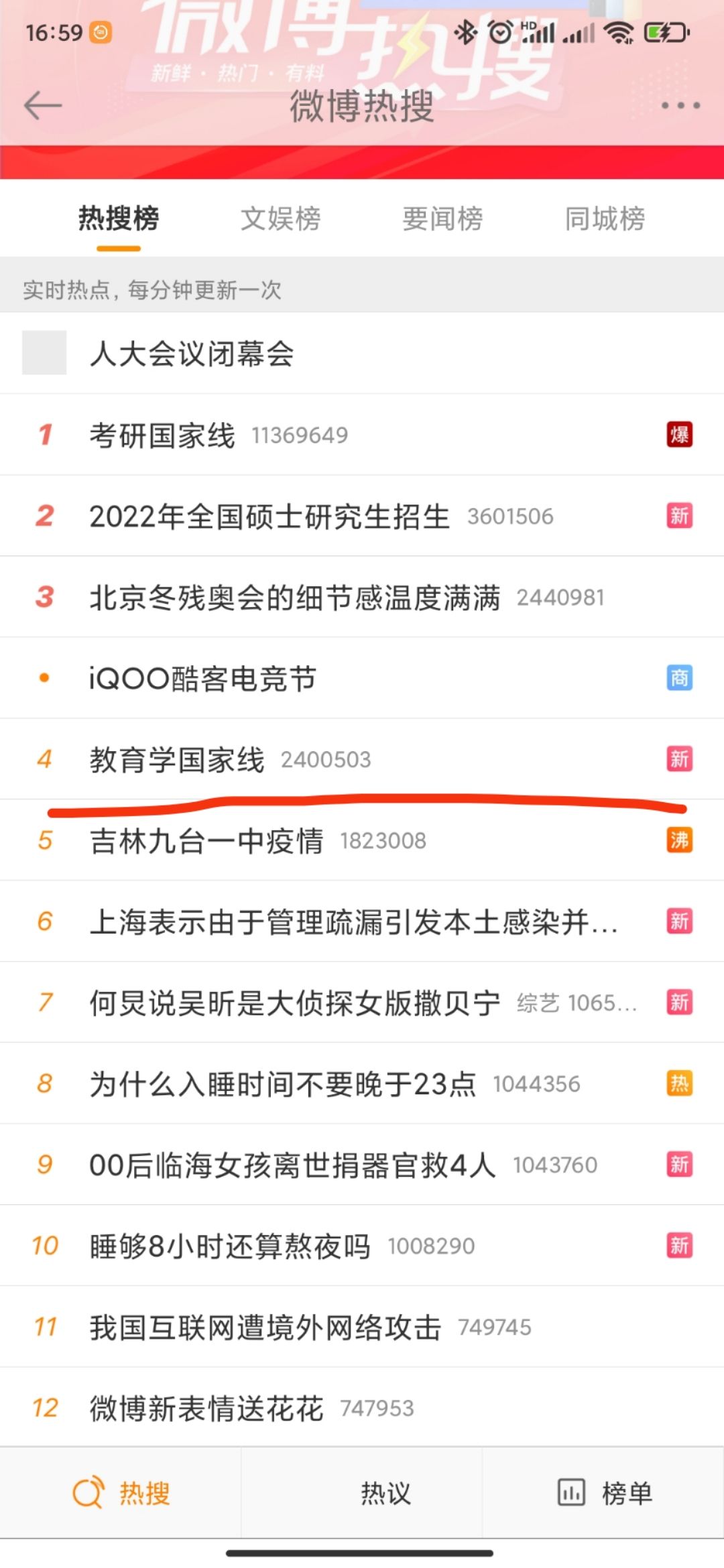Open the top trending topic 考研国家线
724x1568 pixels.
click(x=362, y=435)
